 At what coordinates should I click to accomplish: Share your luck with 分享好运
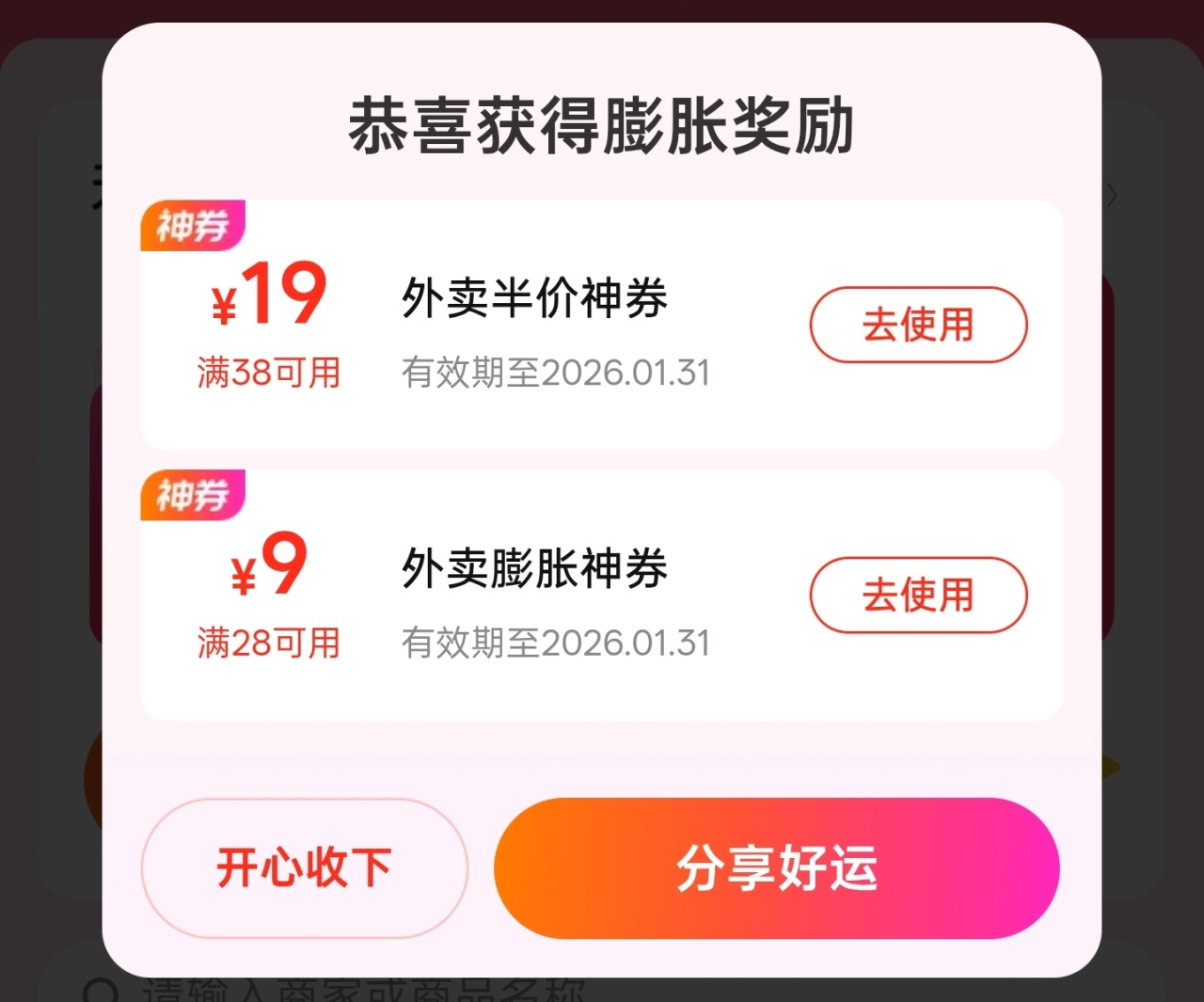[x=776, y=867]
